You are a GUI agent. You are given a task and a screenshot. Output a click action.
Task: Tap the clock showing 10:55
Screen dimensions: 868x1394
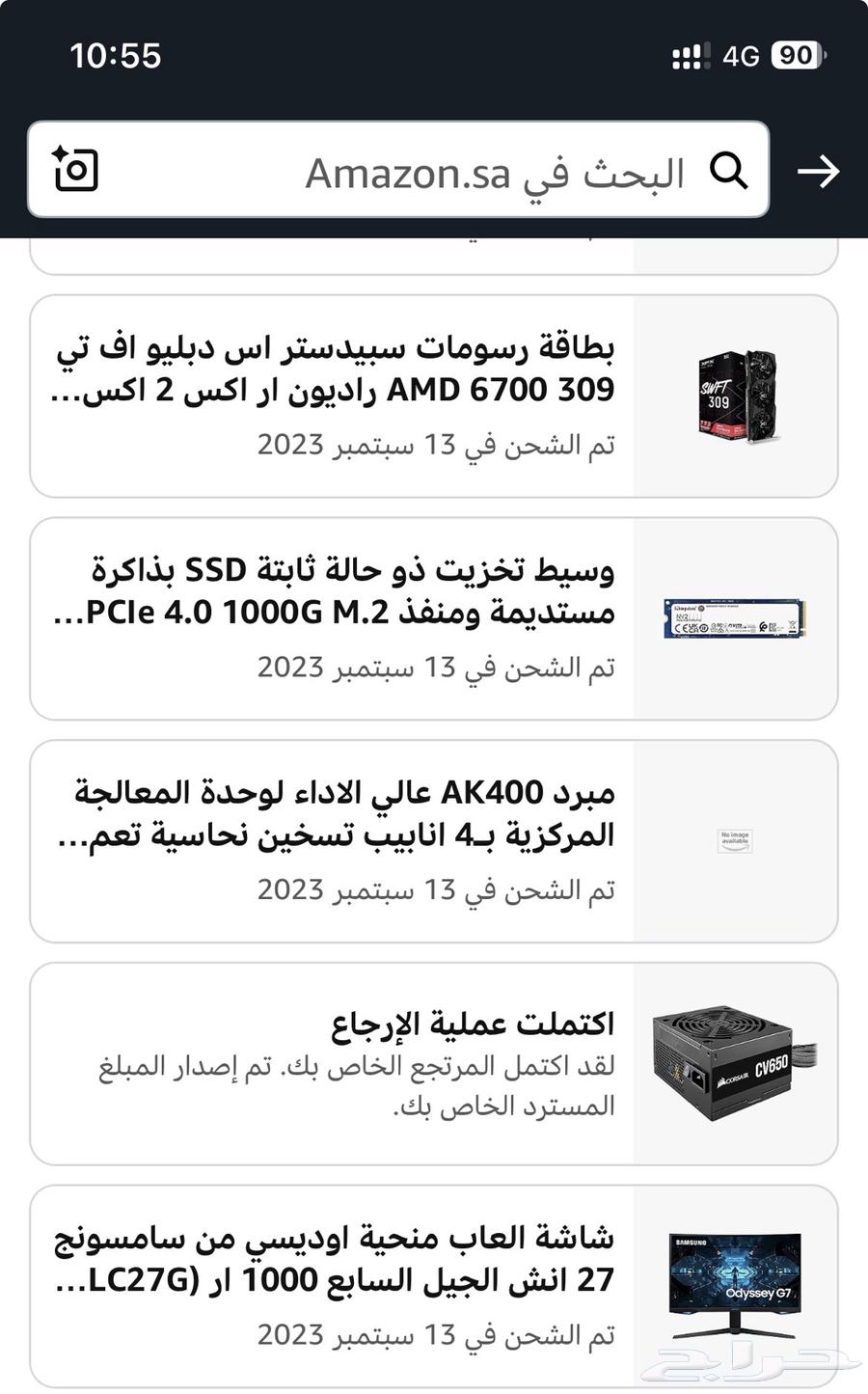tap(116, 56)
